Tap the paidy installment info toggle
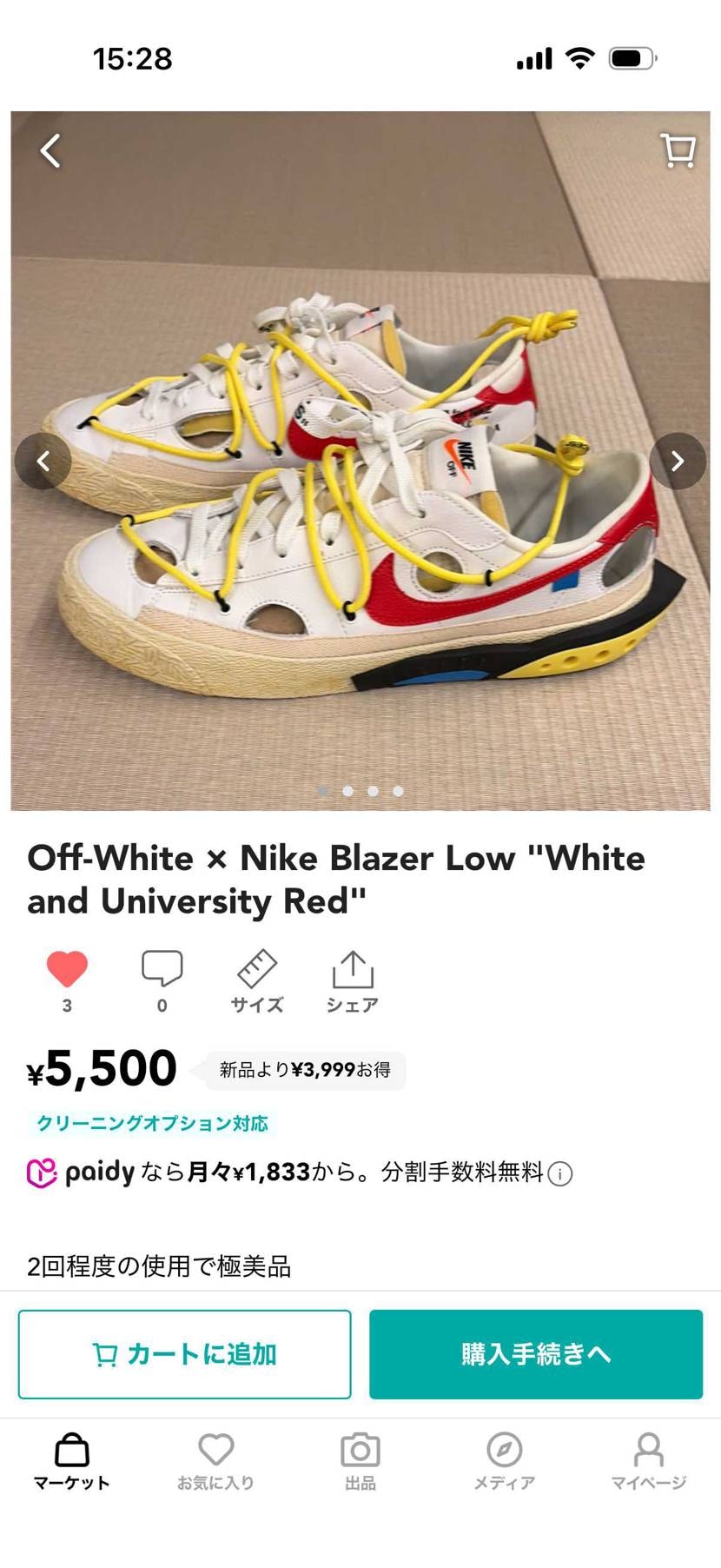721x1568 pixels. 561,1173
